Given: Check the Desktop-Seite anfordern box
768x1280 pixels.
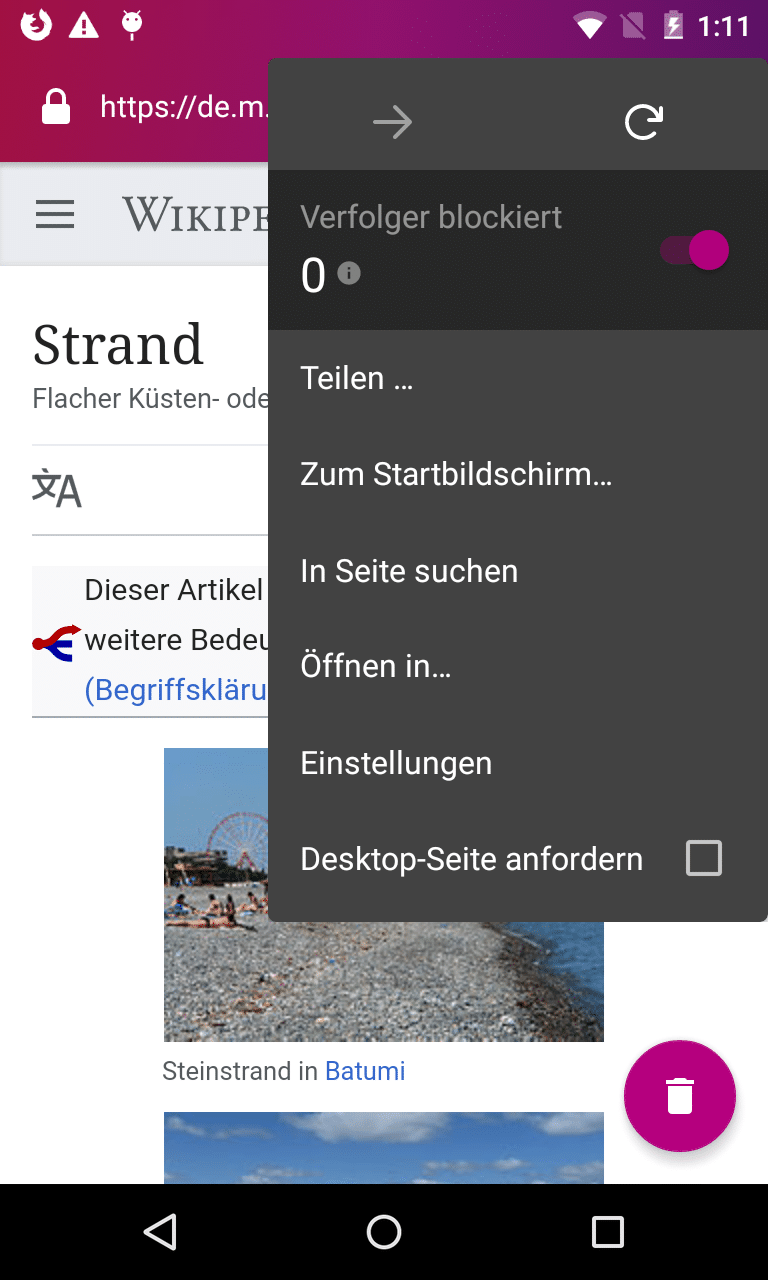Looking at the screenshot, I should point(703,858).
